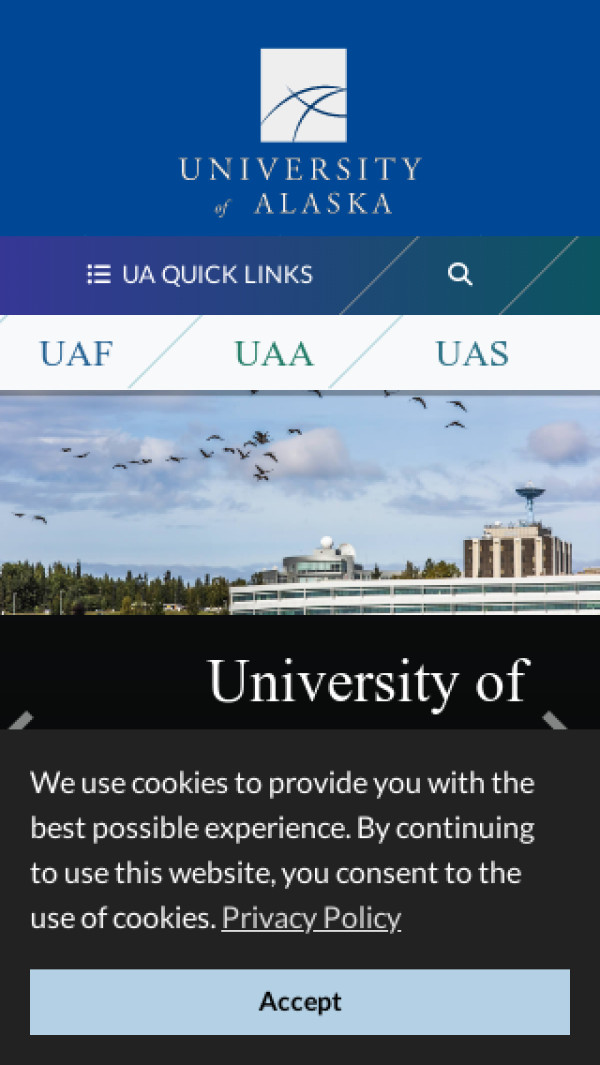Show the previous carousel slide

(x=22, y=721)
